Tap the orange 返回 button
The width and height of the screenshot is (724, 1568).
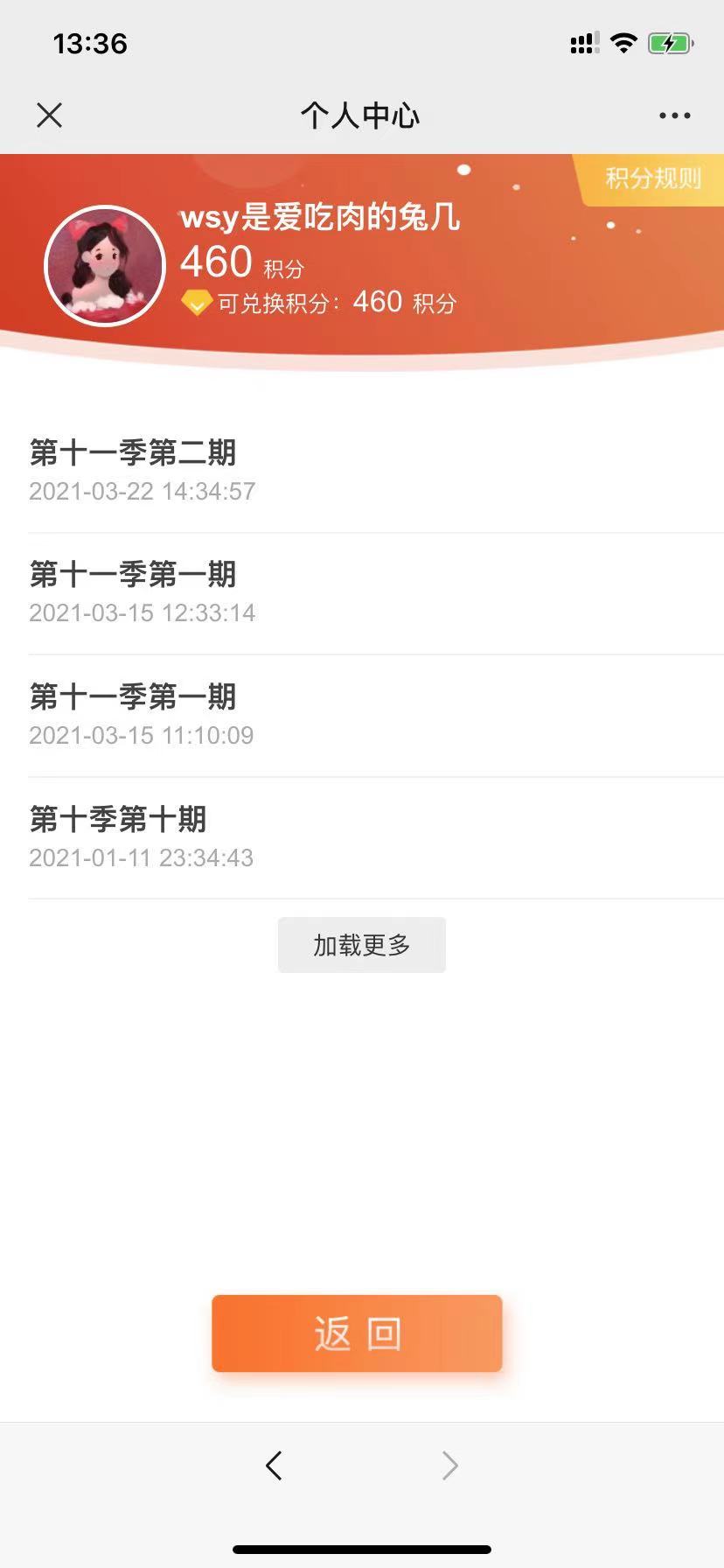pyautogui.click(x=357, y=1333)
